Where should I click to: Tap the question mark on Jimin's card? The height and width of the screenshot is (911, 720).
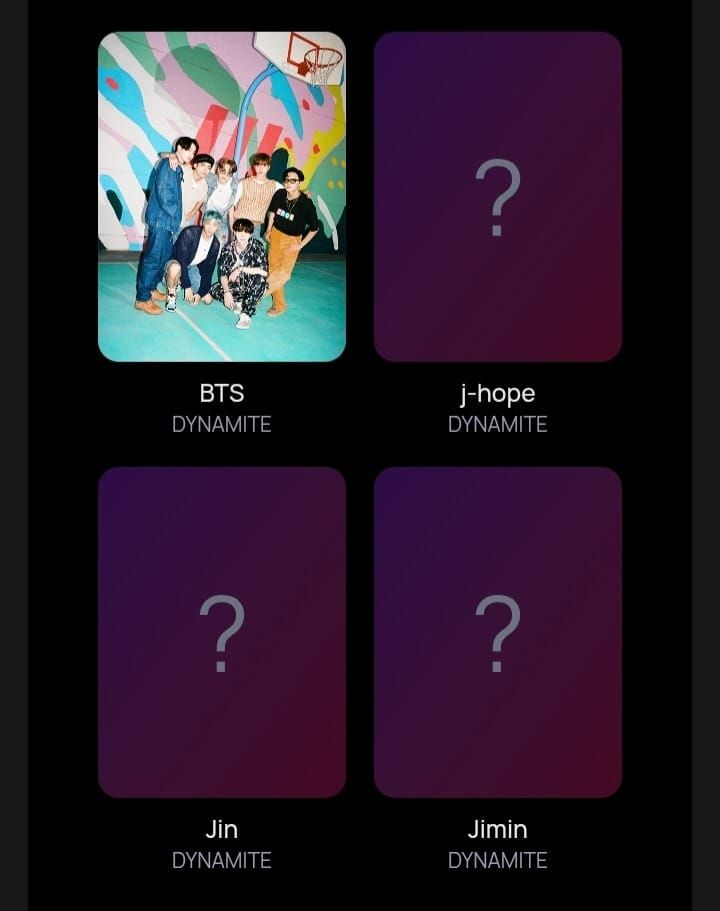(497, 634)
